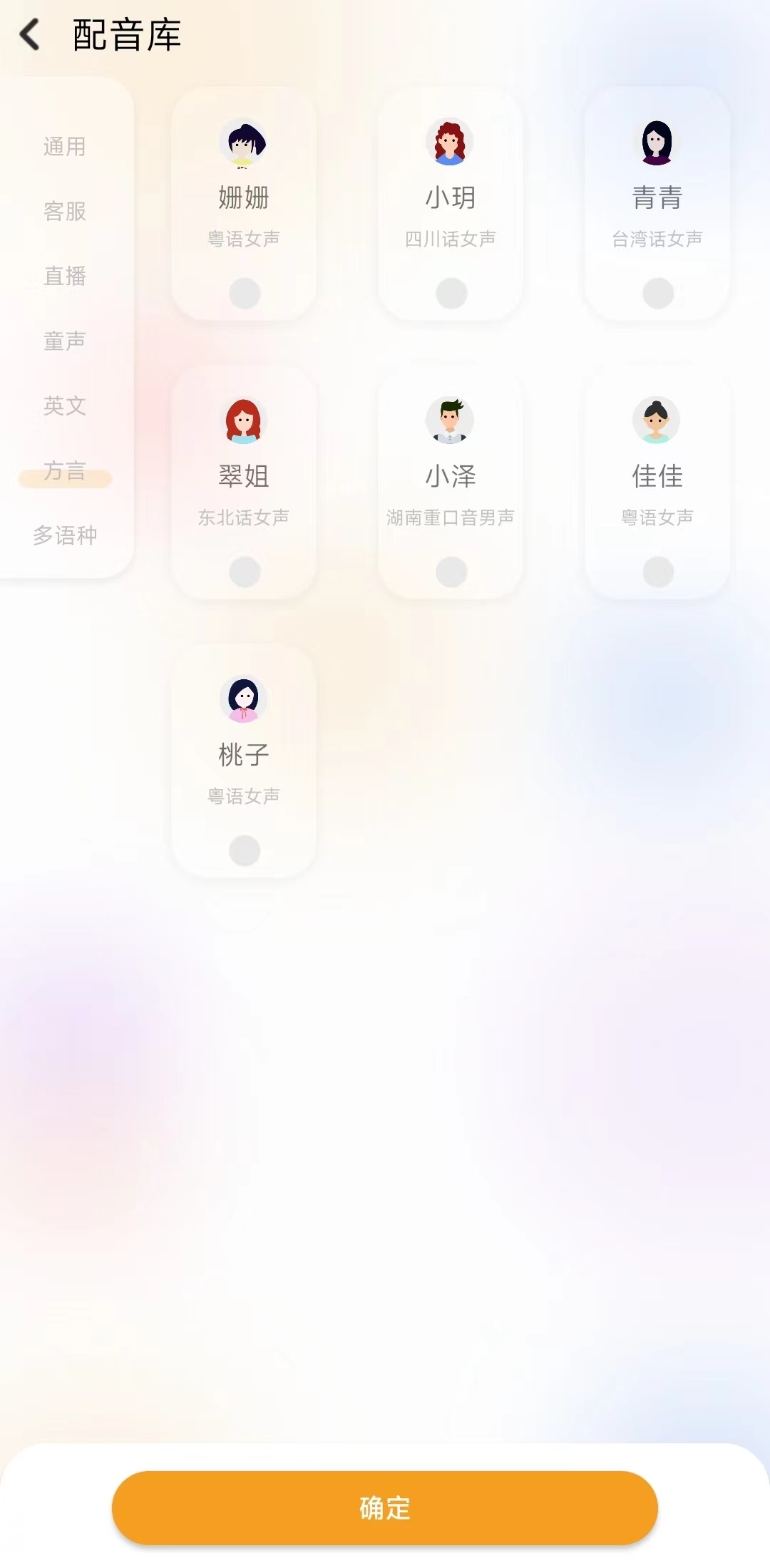Screen dimensions: 770x1568
Task: Select the 方言 category
Action: pos(64,471)
